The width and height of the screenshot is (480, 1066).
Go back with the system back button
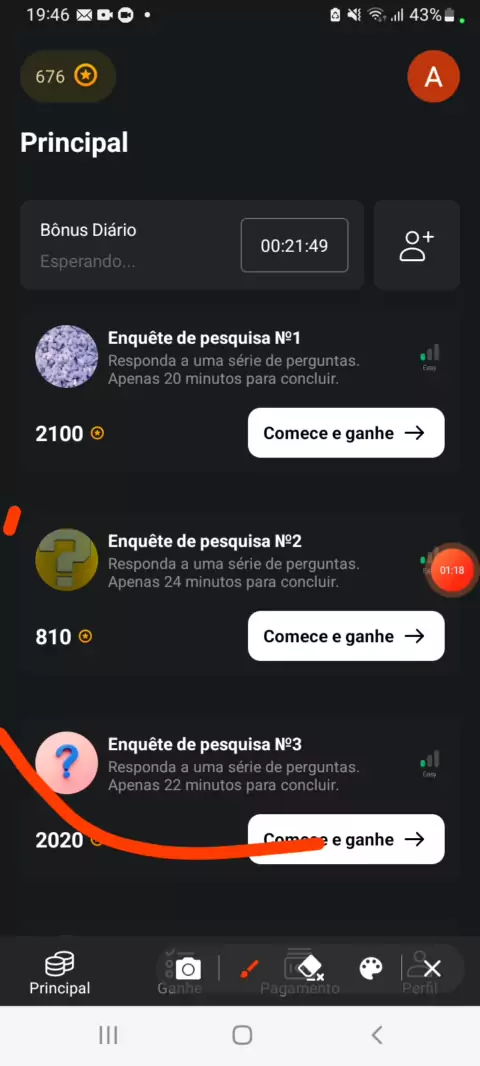377,1035
